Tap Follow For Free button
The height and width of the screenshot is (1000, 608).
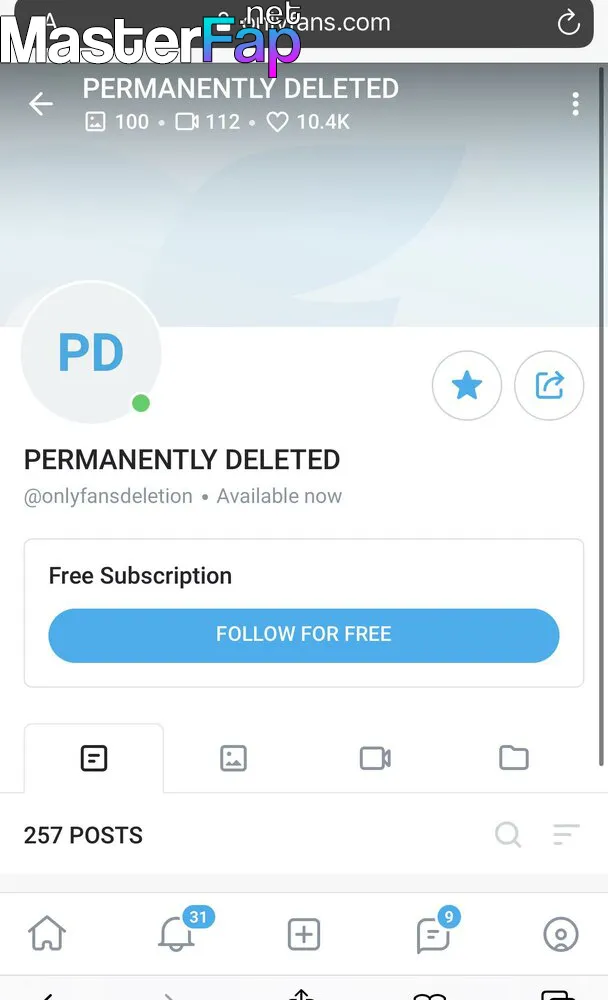click(x=304, y=635)
